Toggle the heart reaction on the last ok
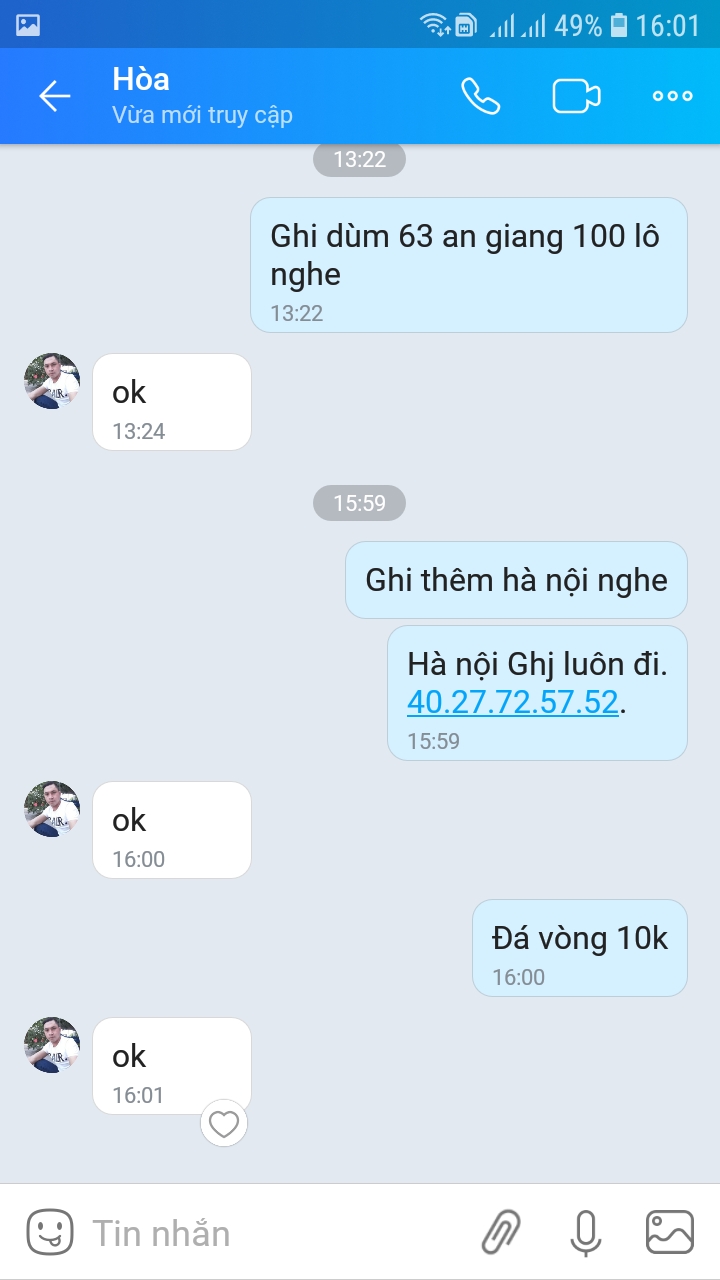 click(223, 1123)
